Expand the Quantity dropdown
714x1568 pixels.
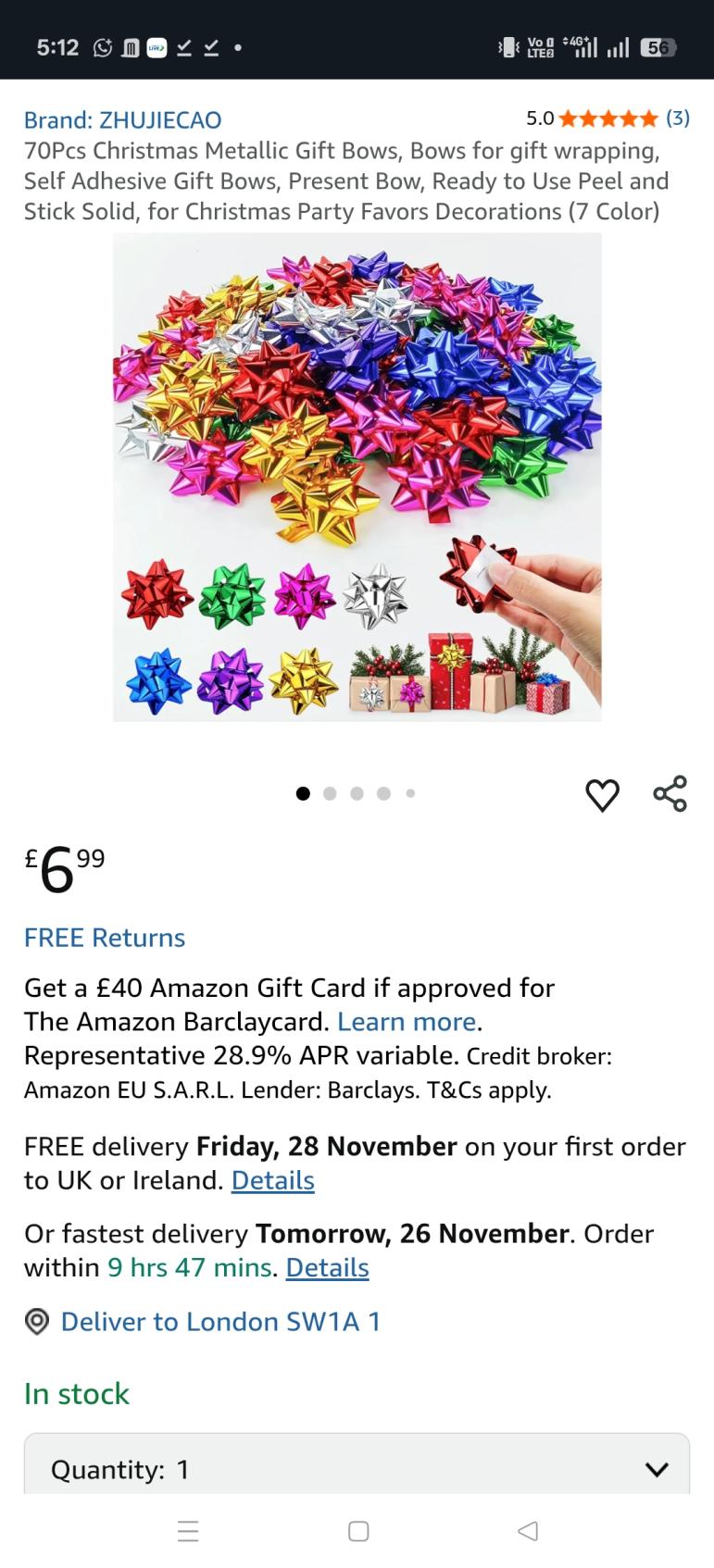[357, 1469]
